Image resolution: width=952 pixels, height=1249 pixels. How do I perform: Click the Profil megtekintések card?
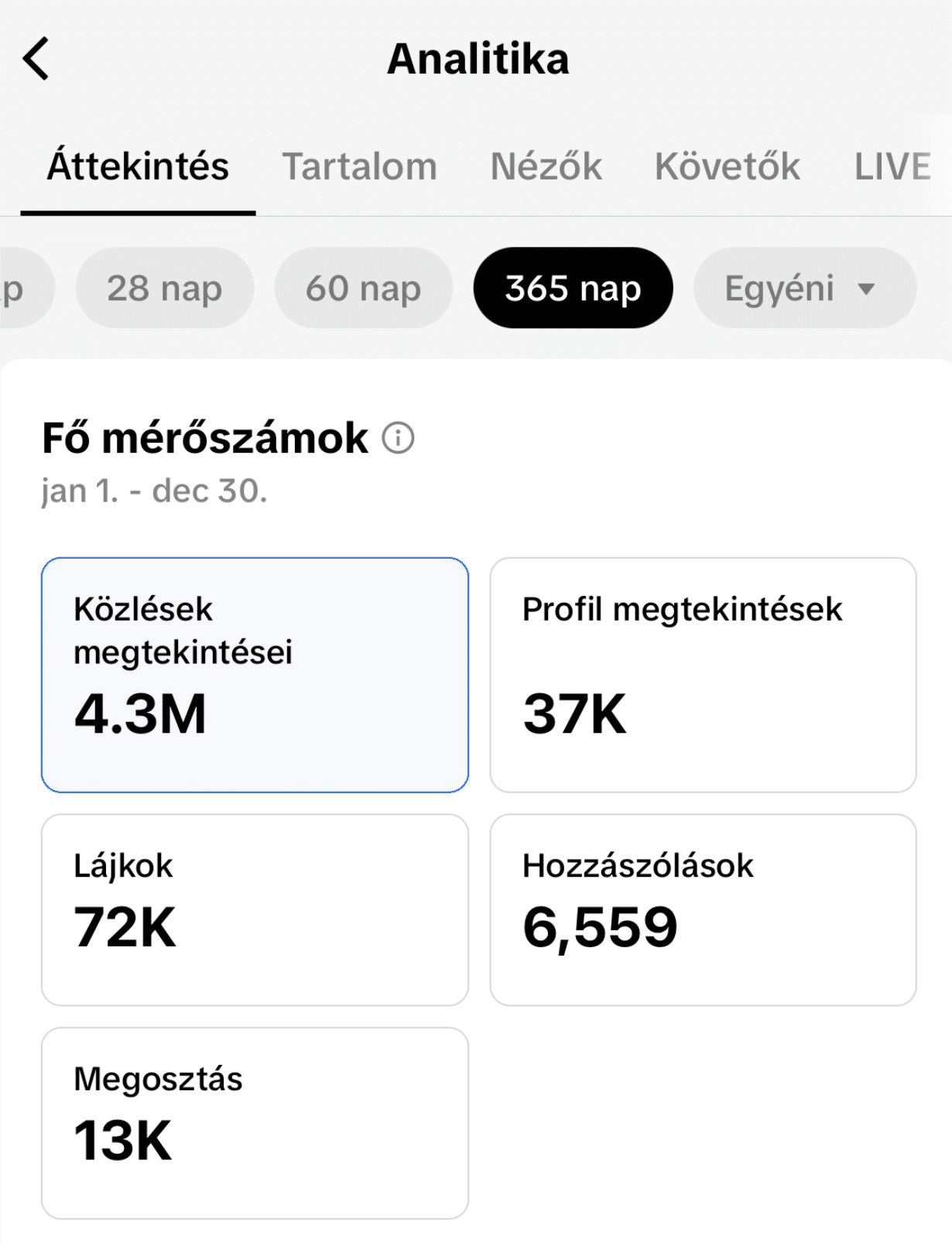click(703, 675)
